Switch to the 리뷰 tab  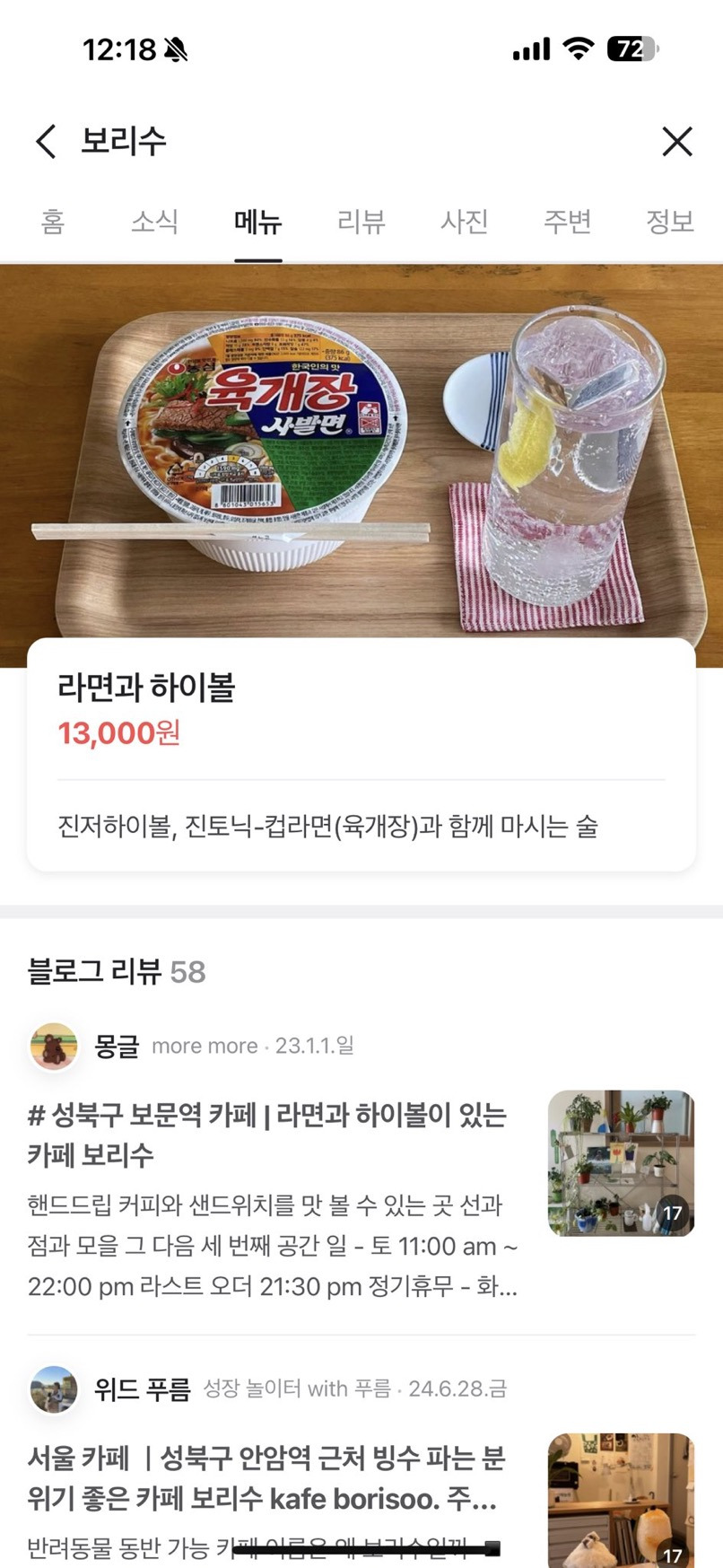(361, 223)
